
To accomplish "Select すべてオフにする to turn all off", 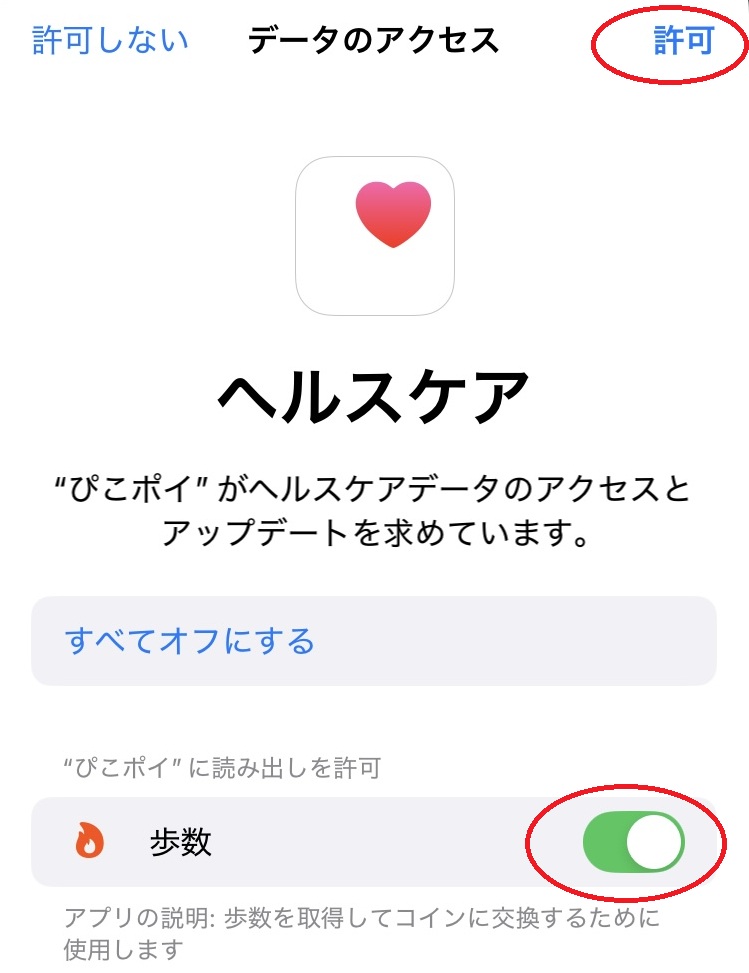I will [190, 640].
